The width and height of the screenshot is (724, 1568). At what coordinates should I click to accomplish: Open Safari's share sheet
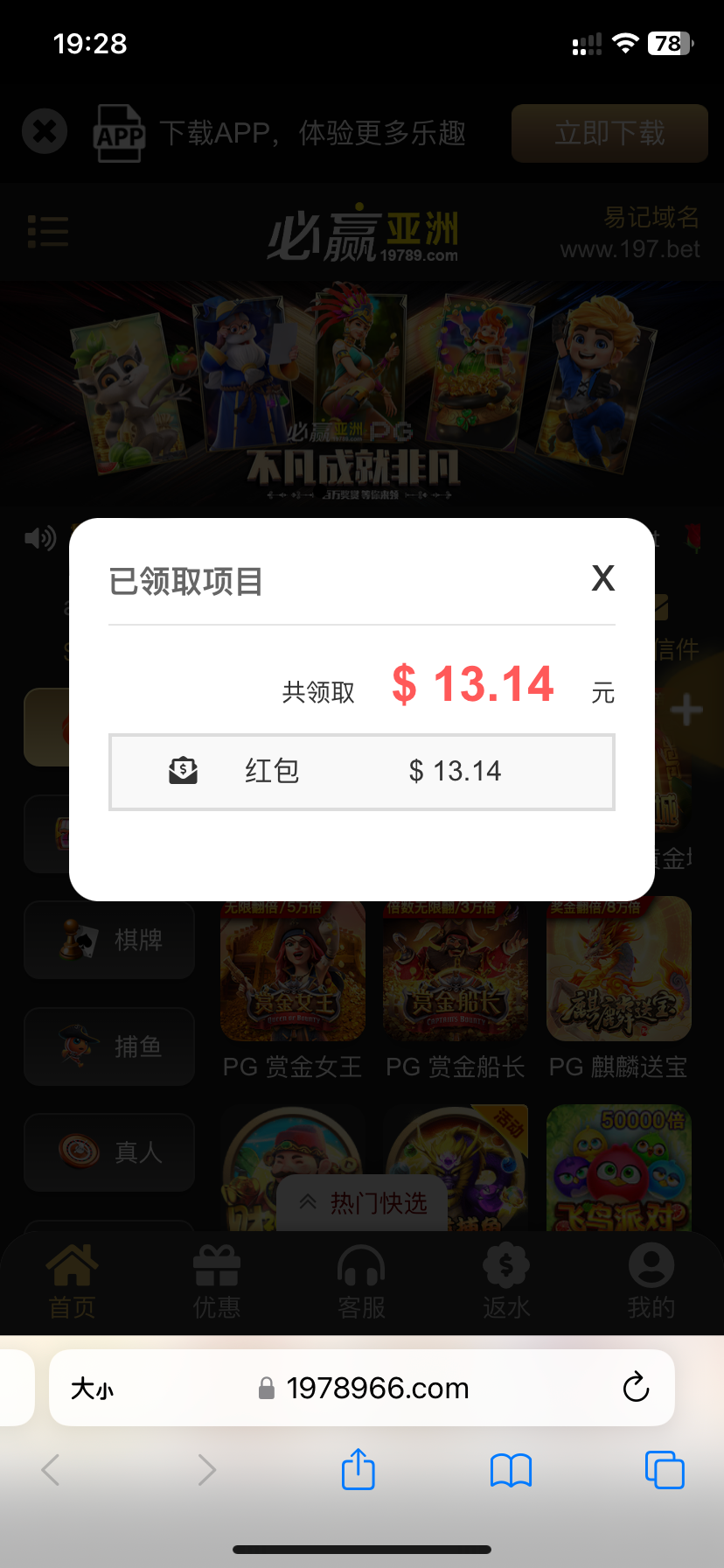[x=358, y=1469]
